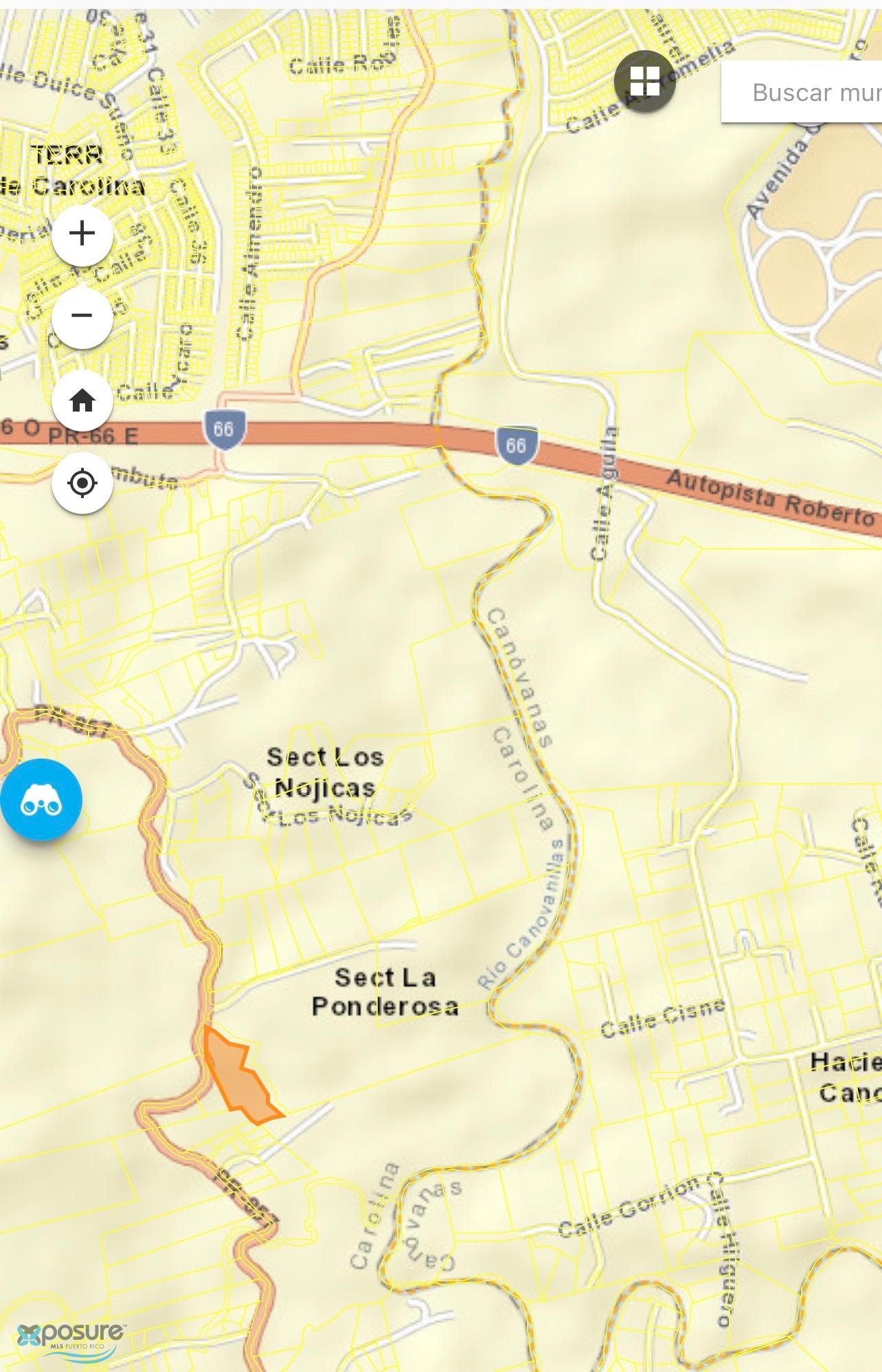Tap the Buscar municipality search field
Image resolution: width=882 pixels, height=1372 pixels.
click(x=811, y=92)
